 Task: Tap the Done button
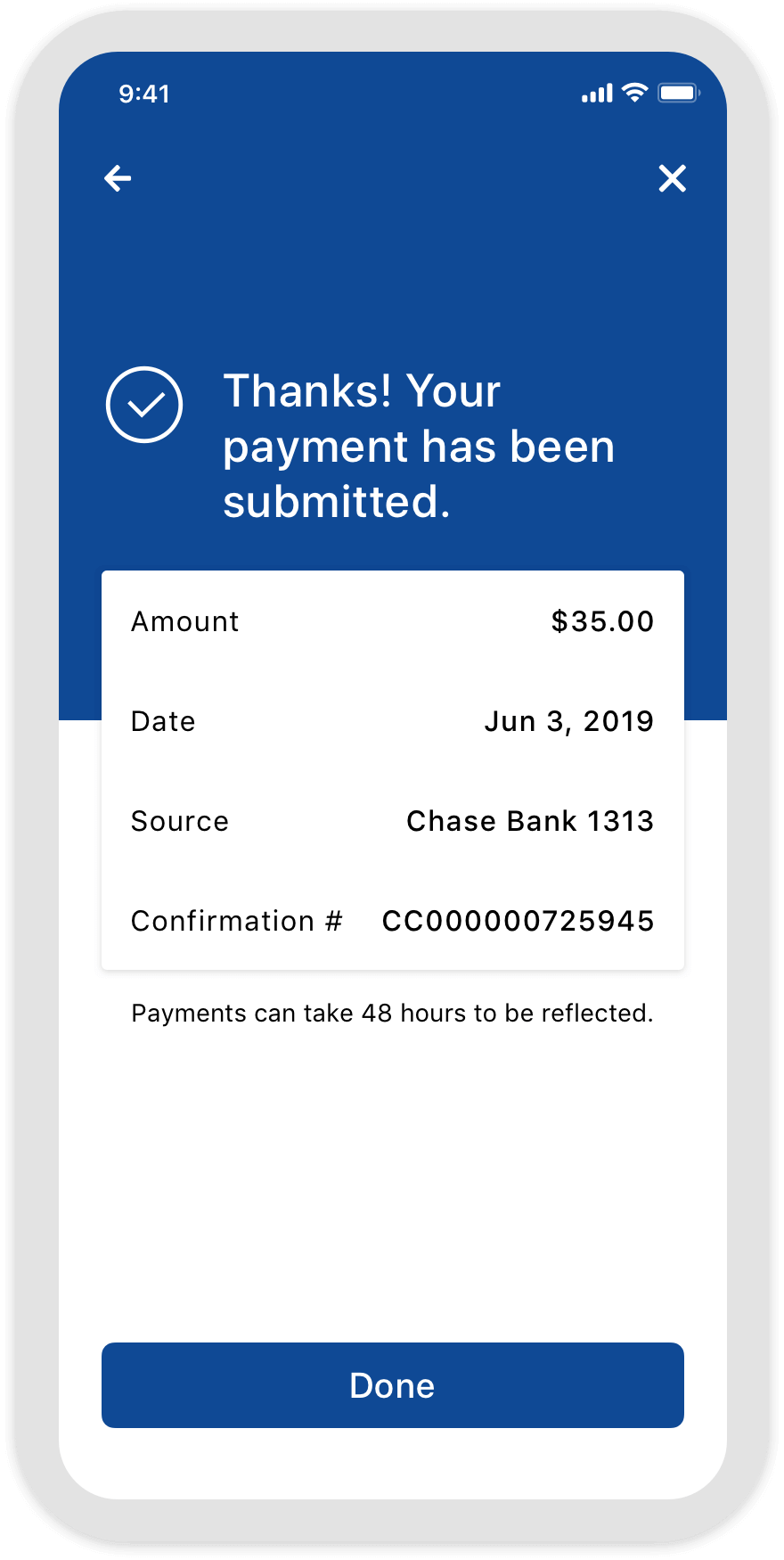tap(392, 1384)
